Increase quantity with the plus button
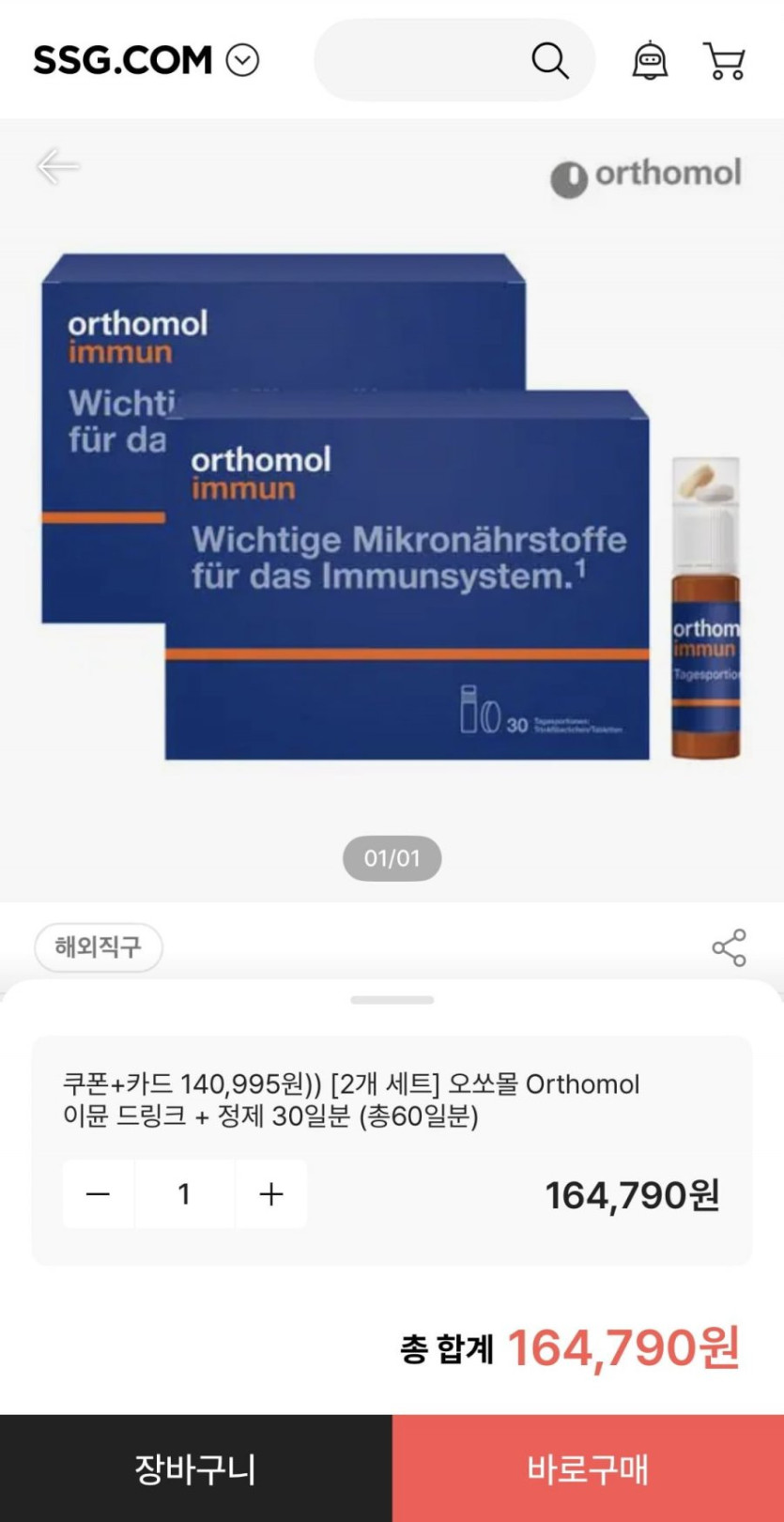 [271, 1193]
